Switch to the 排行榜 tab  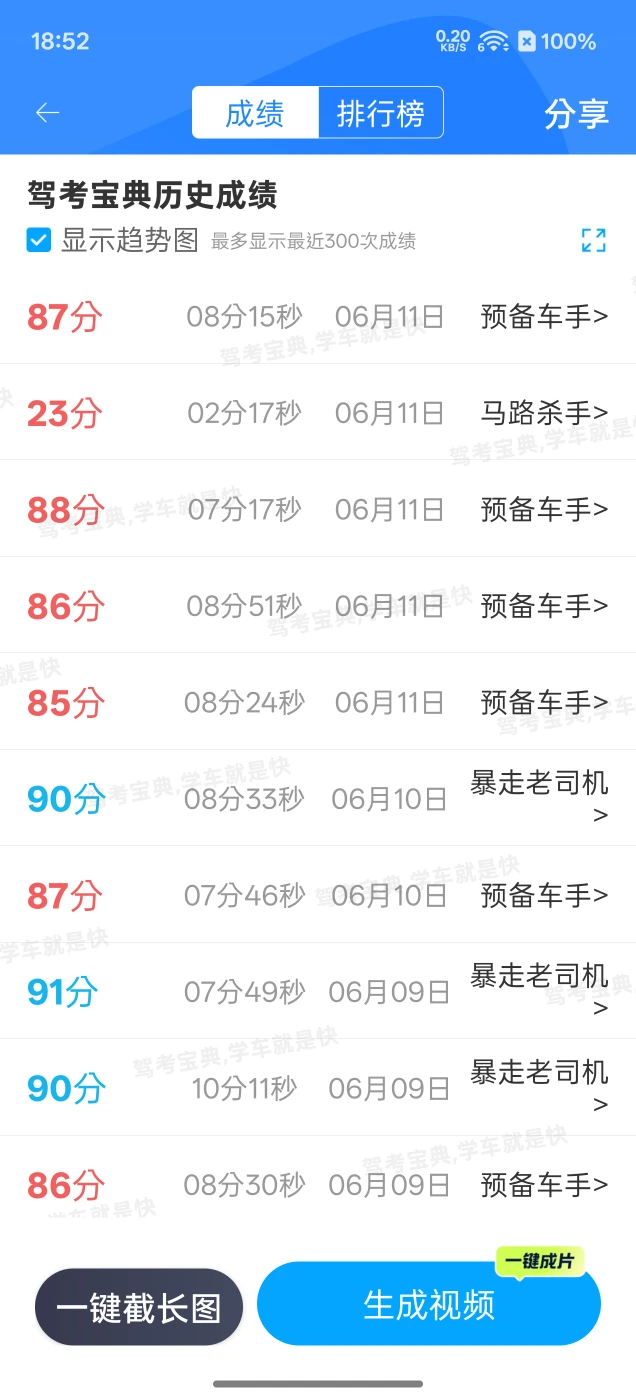[381, 113]
